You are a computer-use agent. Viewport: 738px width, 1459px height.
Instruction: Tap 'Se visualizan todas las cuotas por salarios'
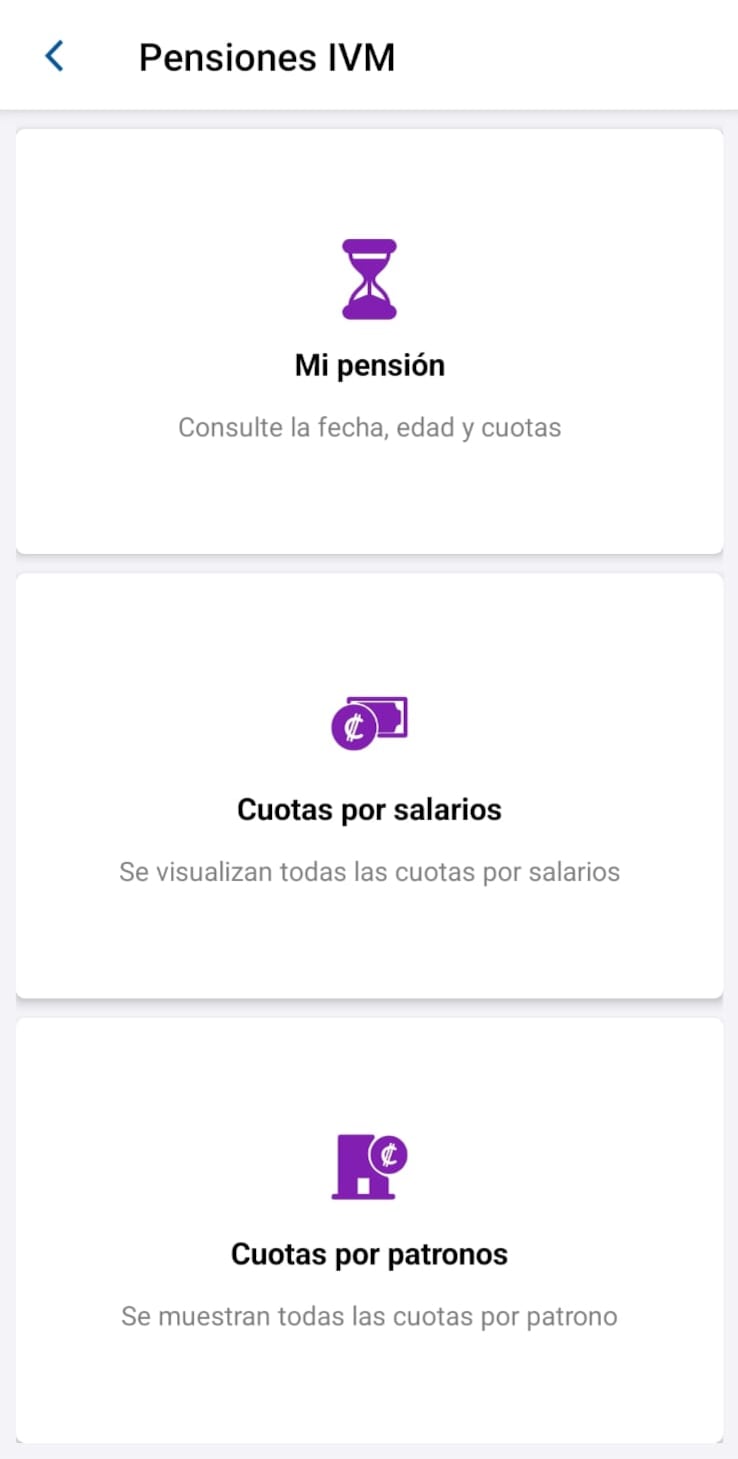[369, 871]
